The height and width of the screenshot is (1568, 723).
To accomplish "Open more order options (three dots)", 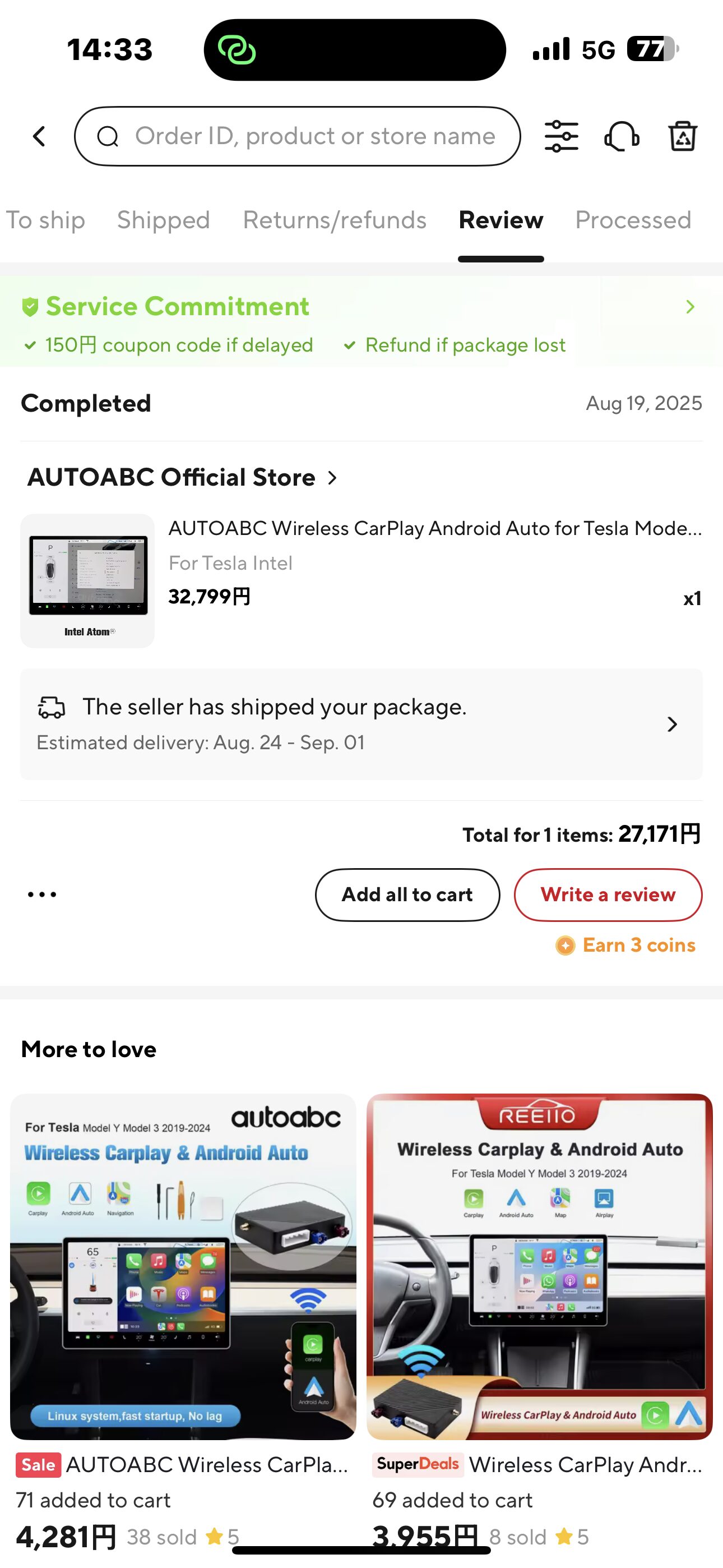I will [42, 895].
